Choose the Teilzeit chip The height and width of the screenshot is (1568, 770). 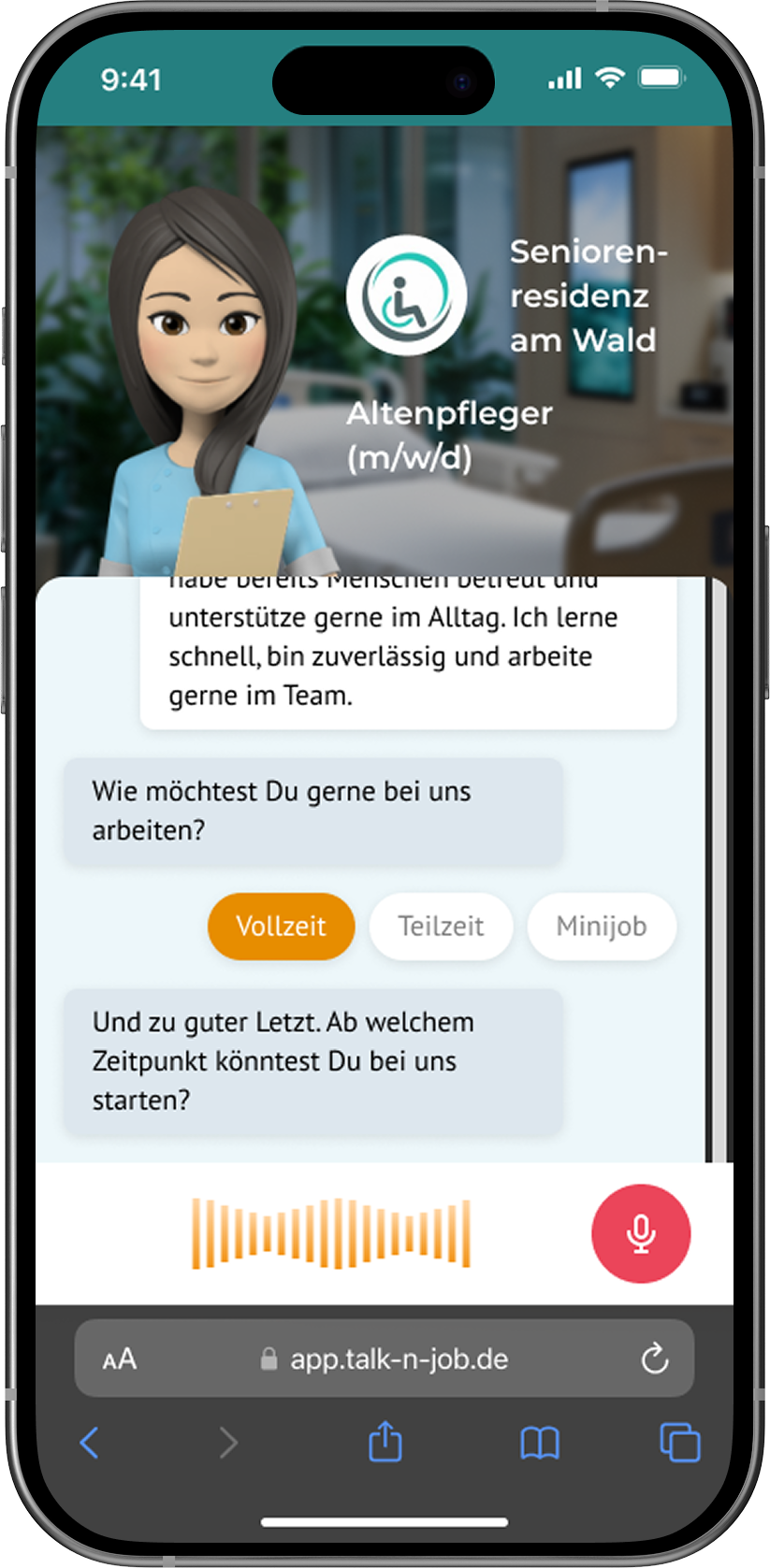click(x=441, y=926)
